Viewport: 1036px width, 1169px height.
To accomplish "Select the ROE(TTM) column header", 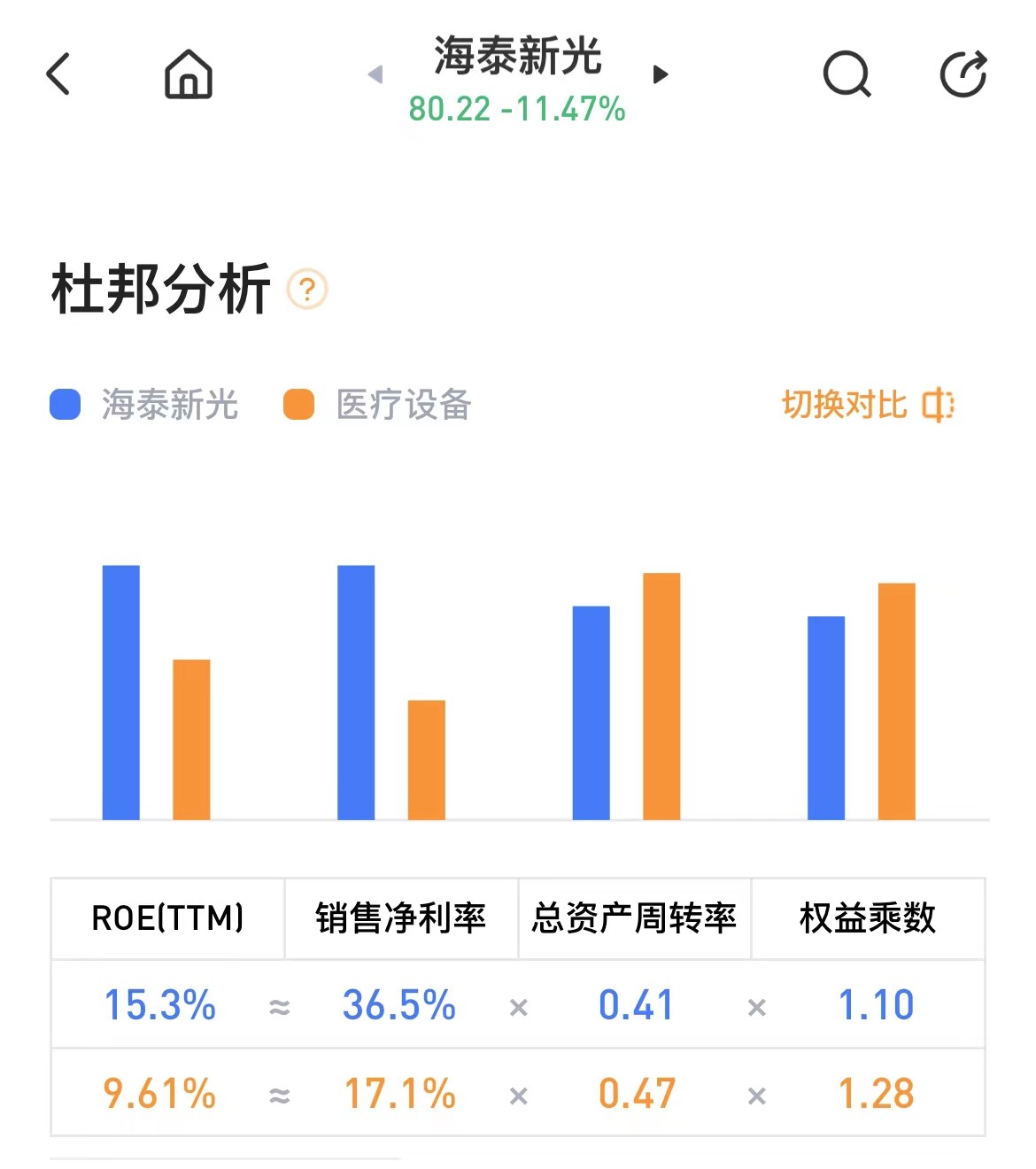I will point(168,919).
